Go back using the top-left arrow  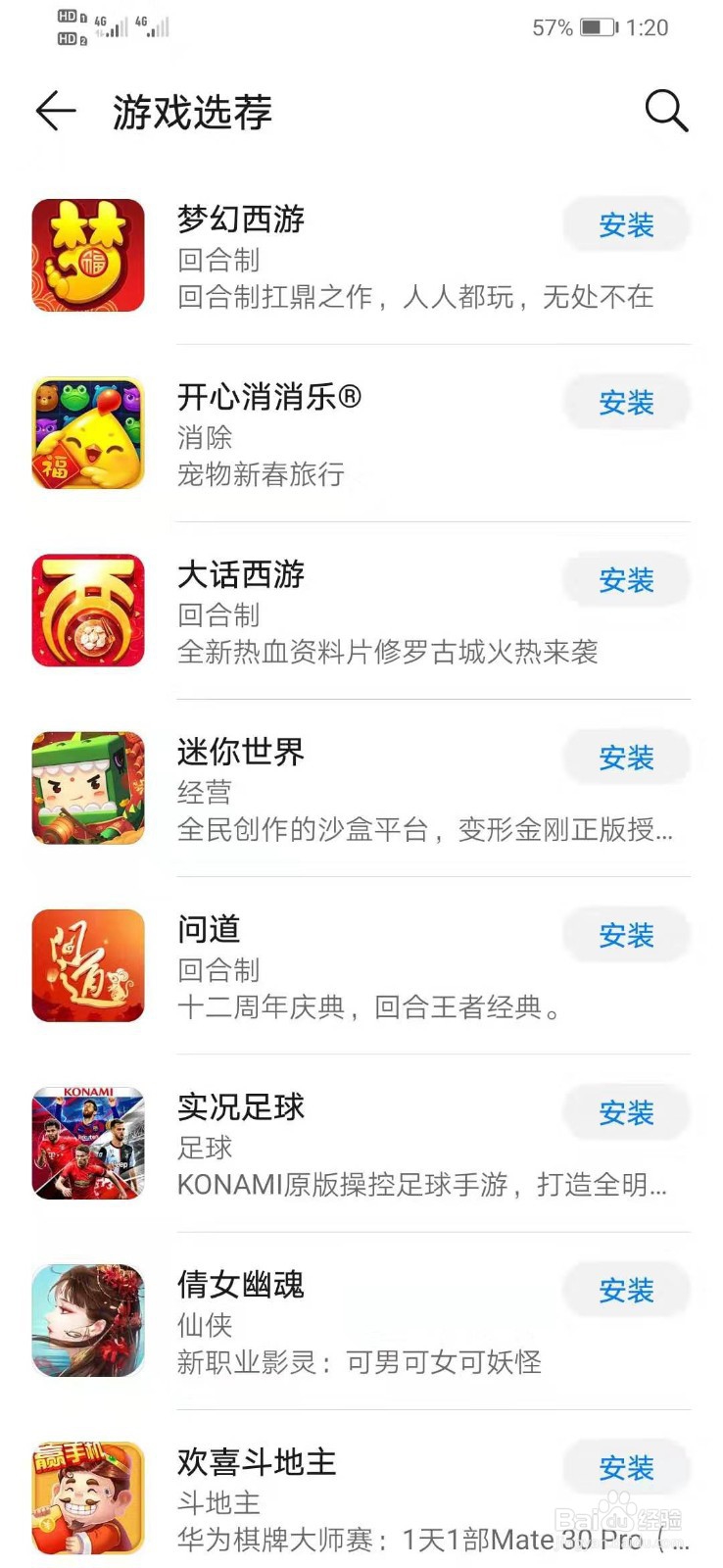[56, 111]
